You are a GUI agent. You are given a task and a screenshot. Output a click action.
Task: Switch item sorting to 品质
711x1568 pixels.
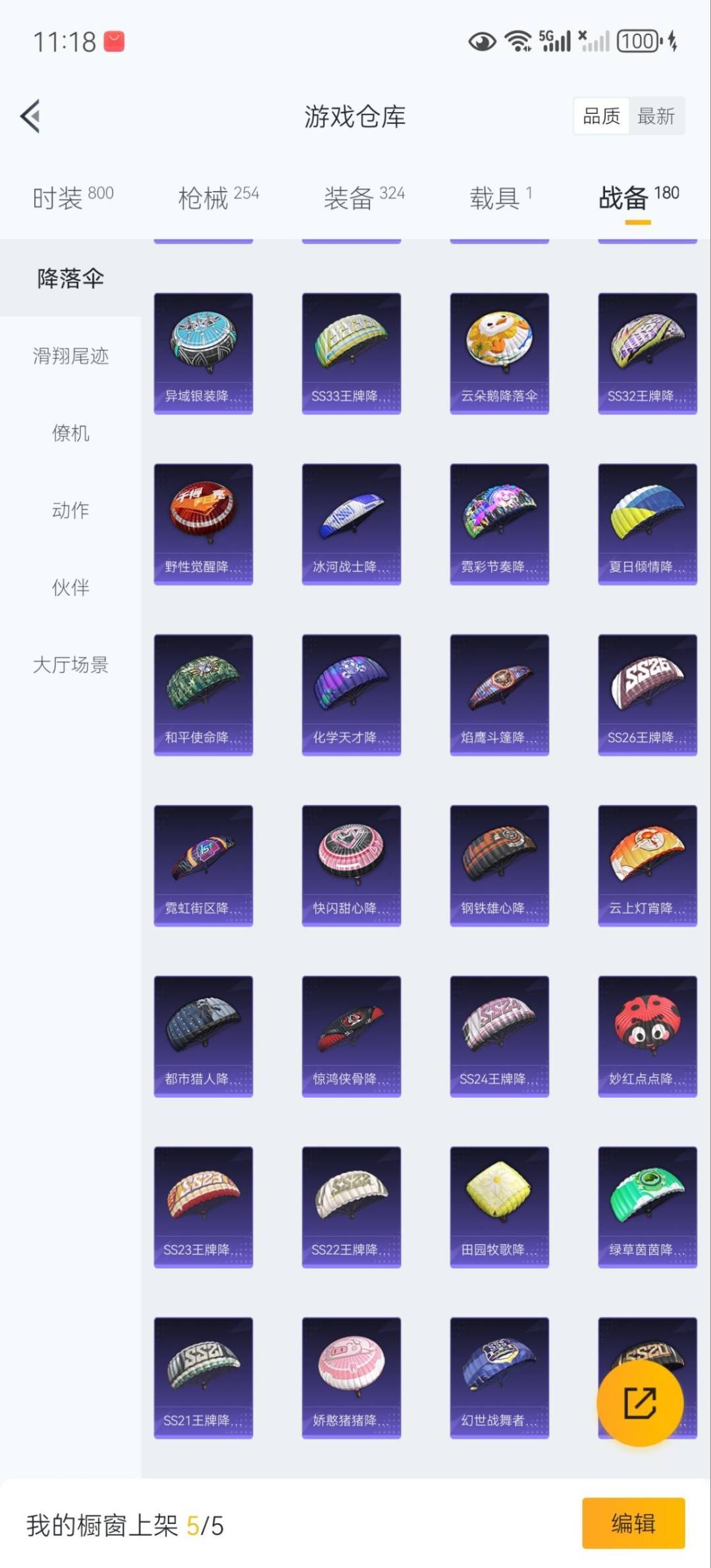[601, 115]
